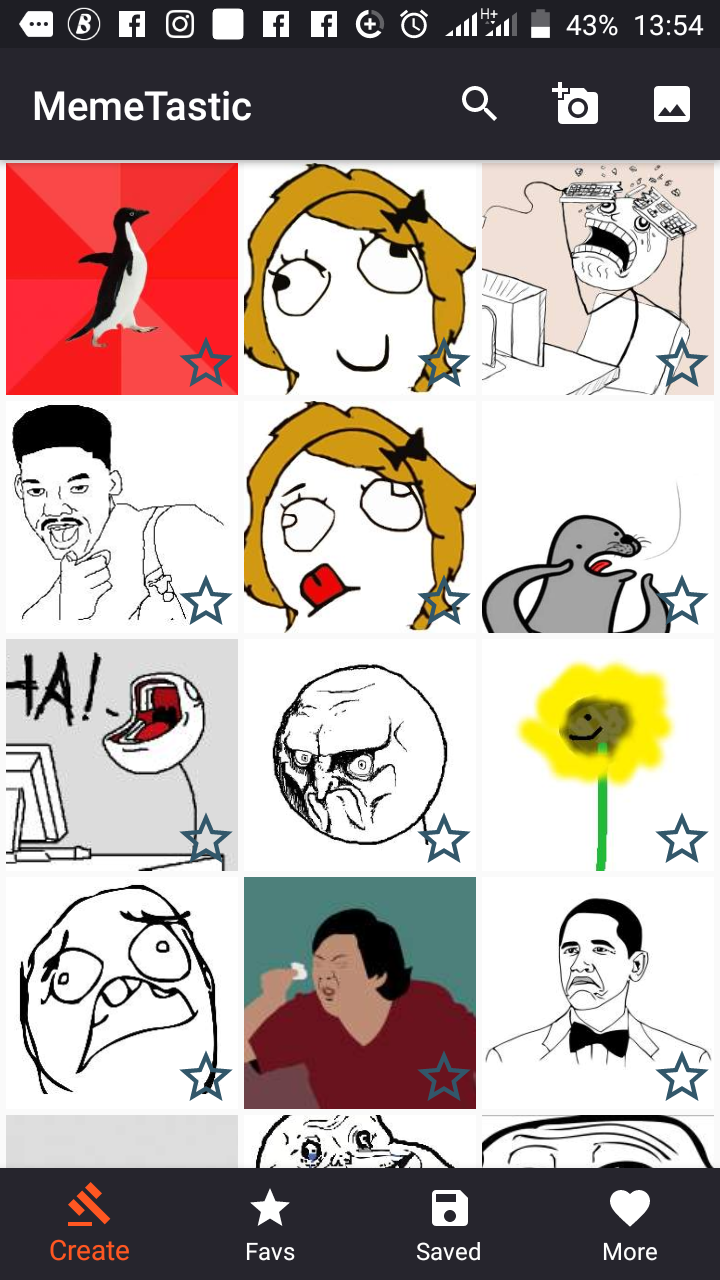Star the gray seal meme

(x=682, y=601)
